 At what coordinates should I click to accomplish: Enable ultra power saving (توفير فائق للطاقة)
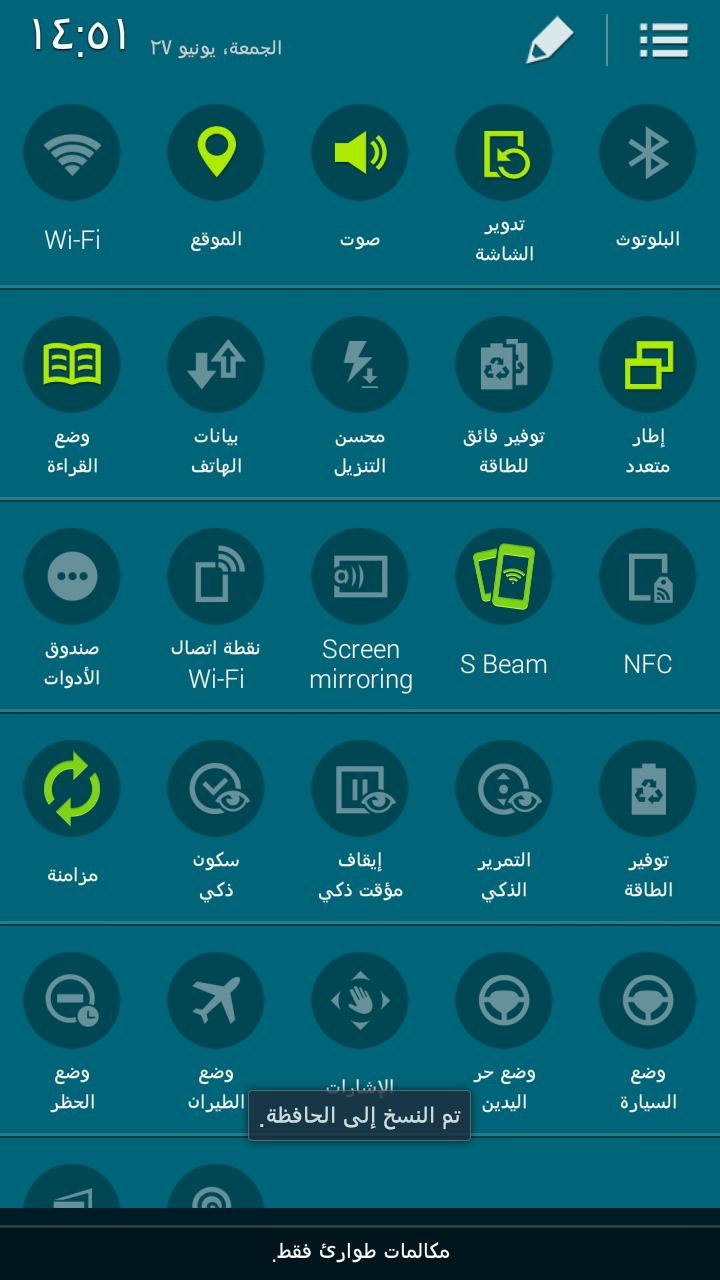tap(504, 365)
